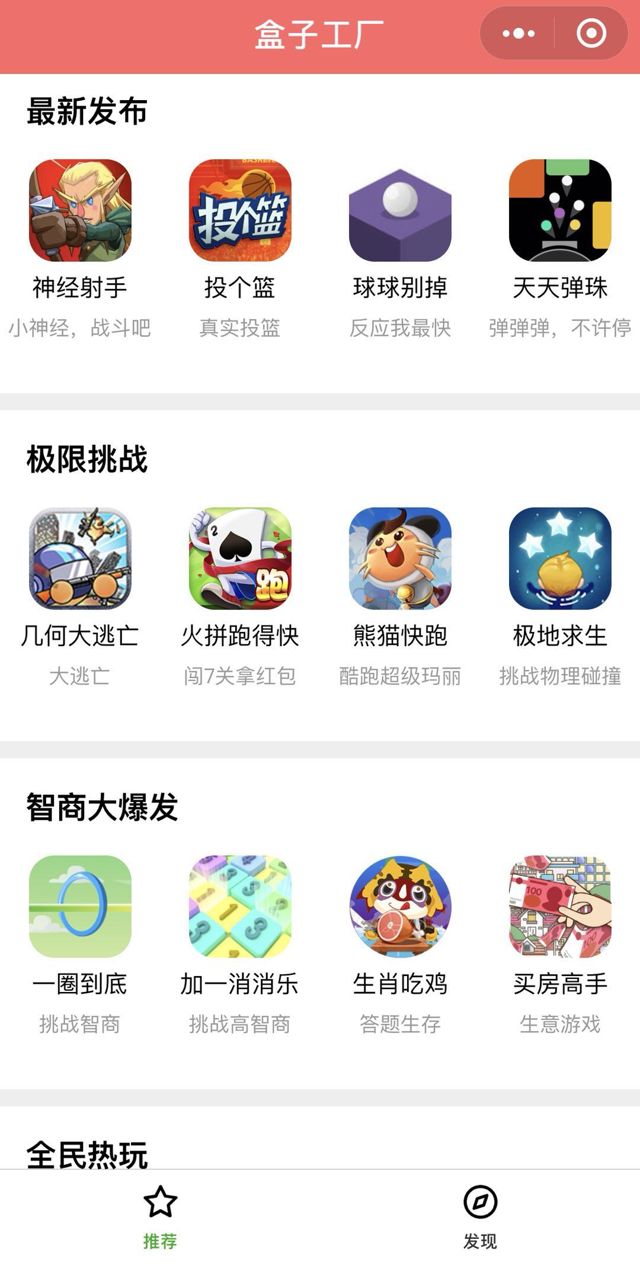Image resolution: width=640 pixels, height=1265 pixels.
Task: Launch the 投个篮 basketball game
Action: [x=240, y=210]
